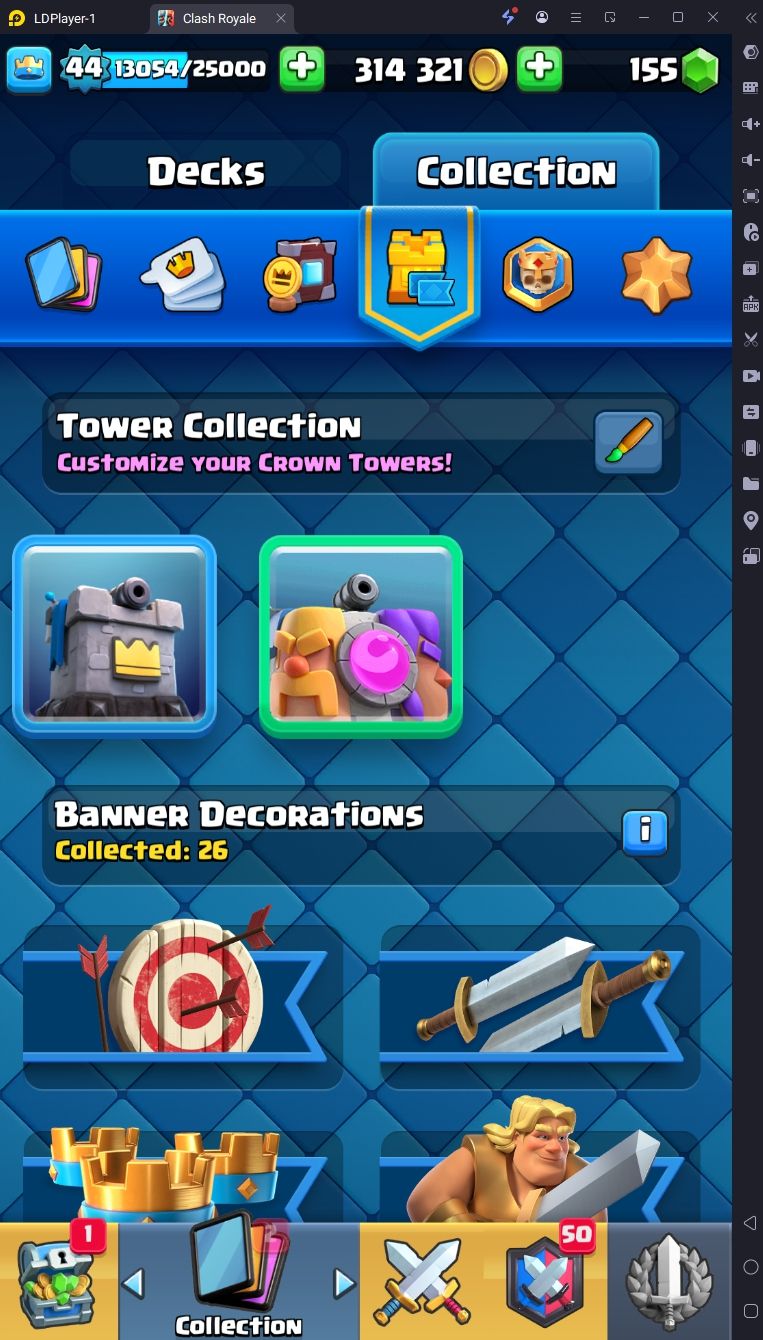Open the banner frames sub-tab

(300, 275)
